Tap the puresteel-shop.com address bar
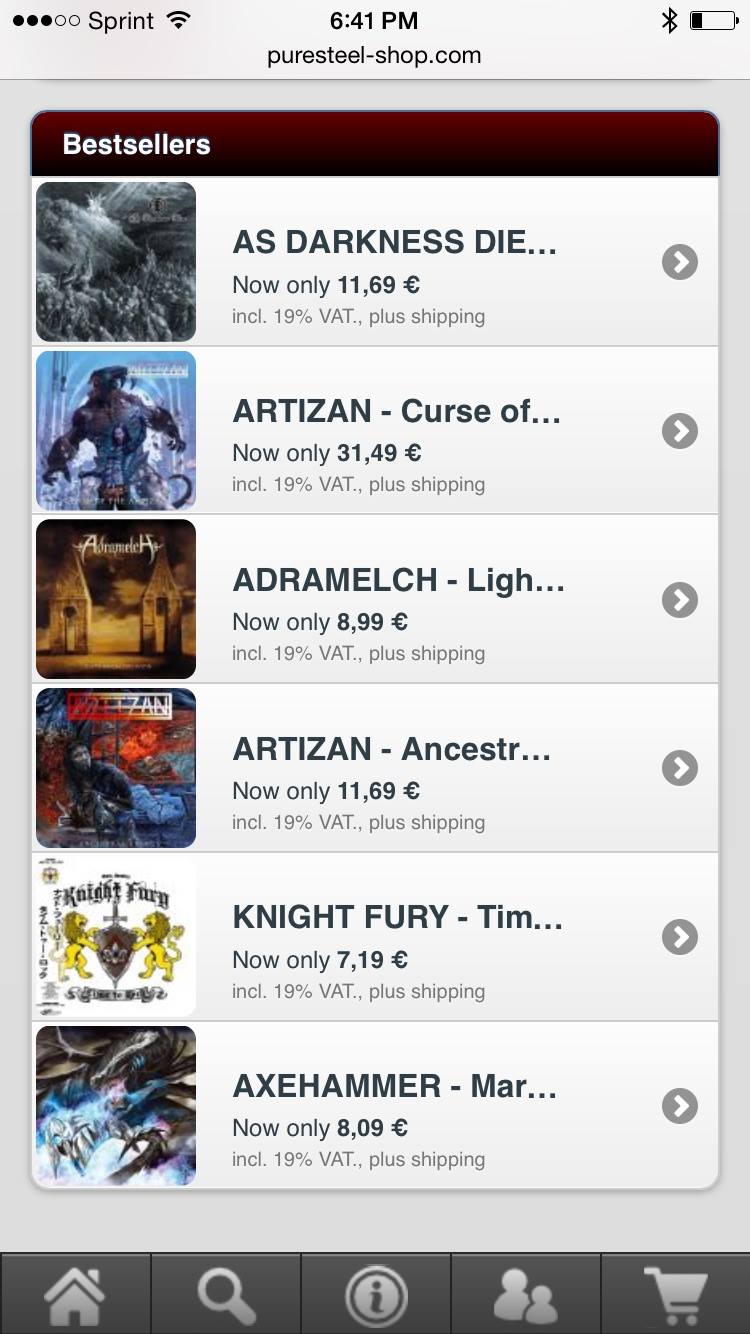 click(374, 56)
